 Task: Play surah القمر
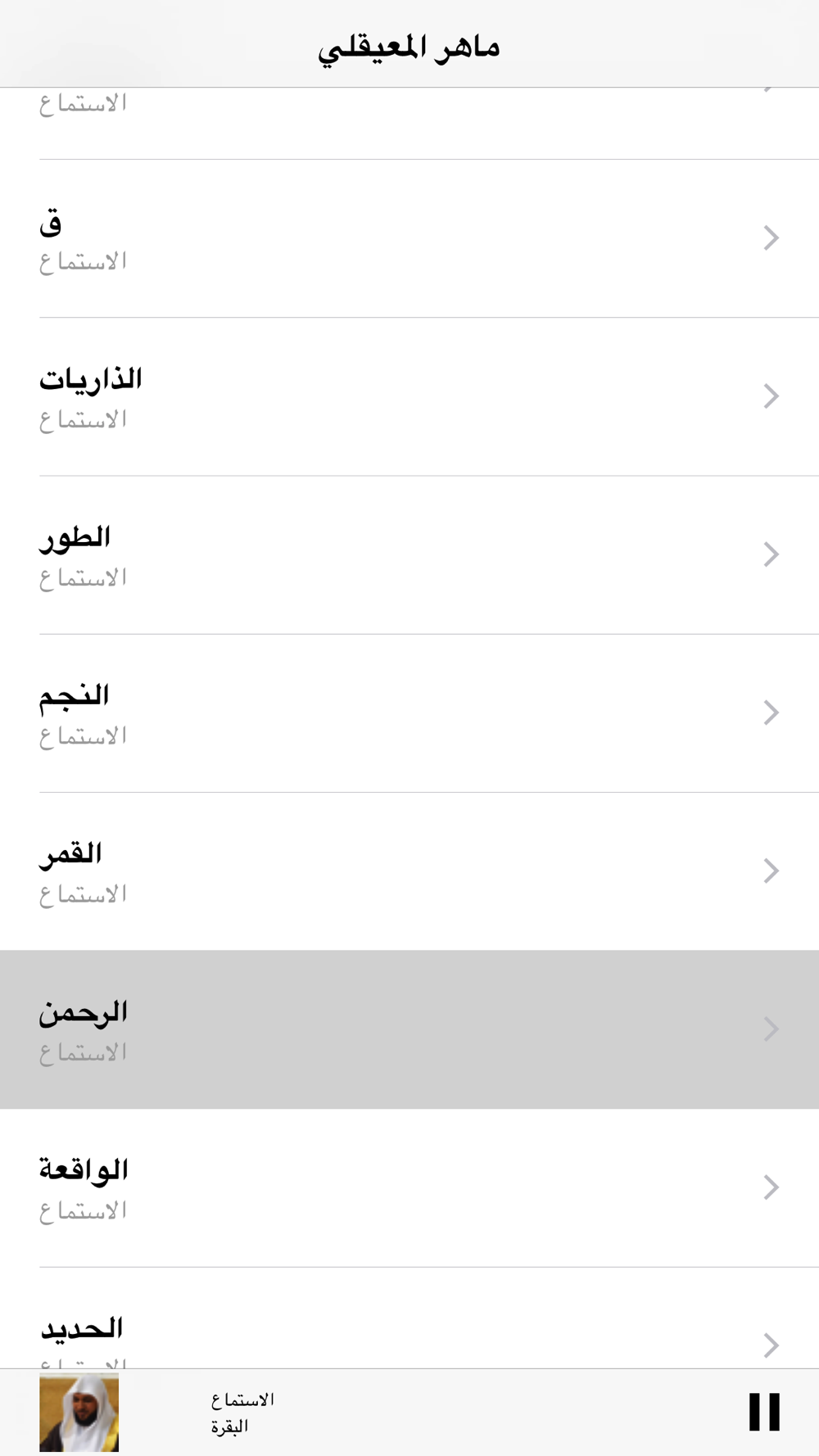(409, 871)
